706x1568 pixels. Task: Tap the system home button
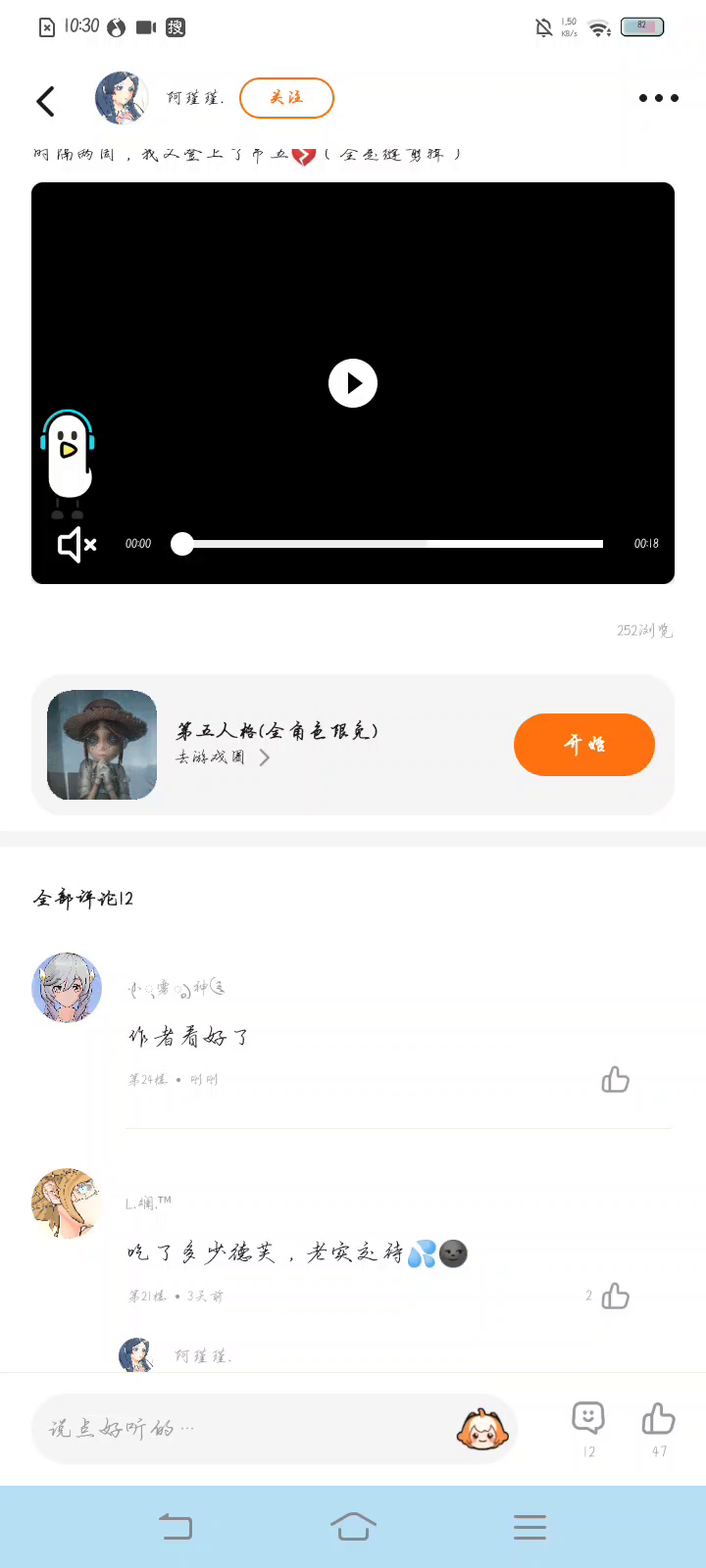pos(353,1527)
